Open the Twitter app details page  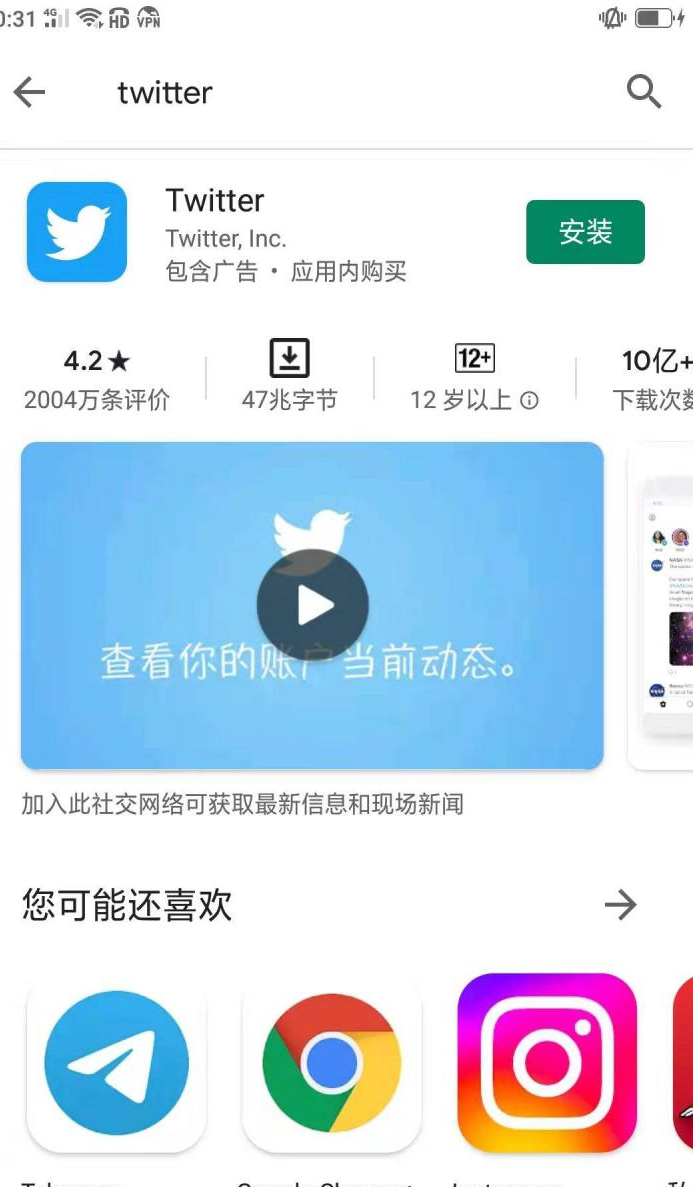click(215, 201)
